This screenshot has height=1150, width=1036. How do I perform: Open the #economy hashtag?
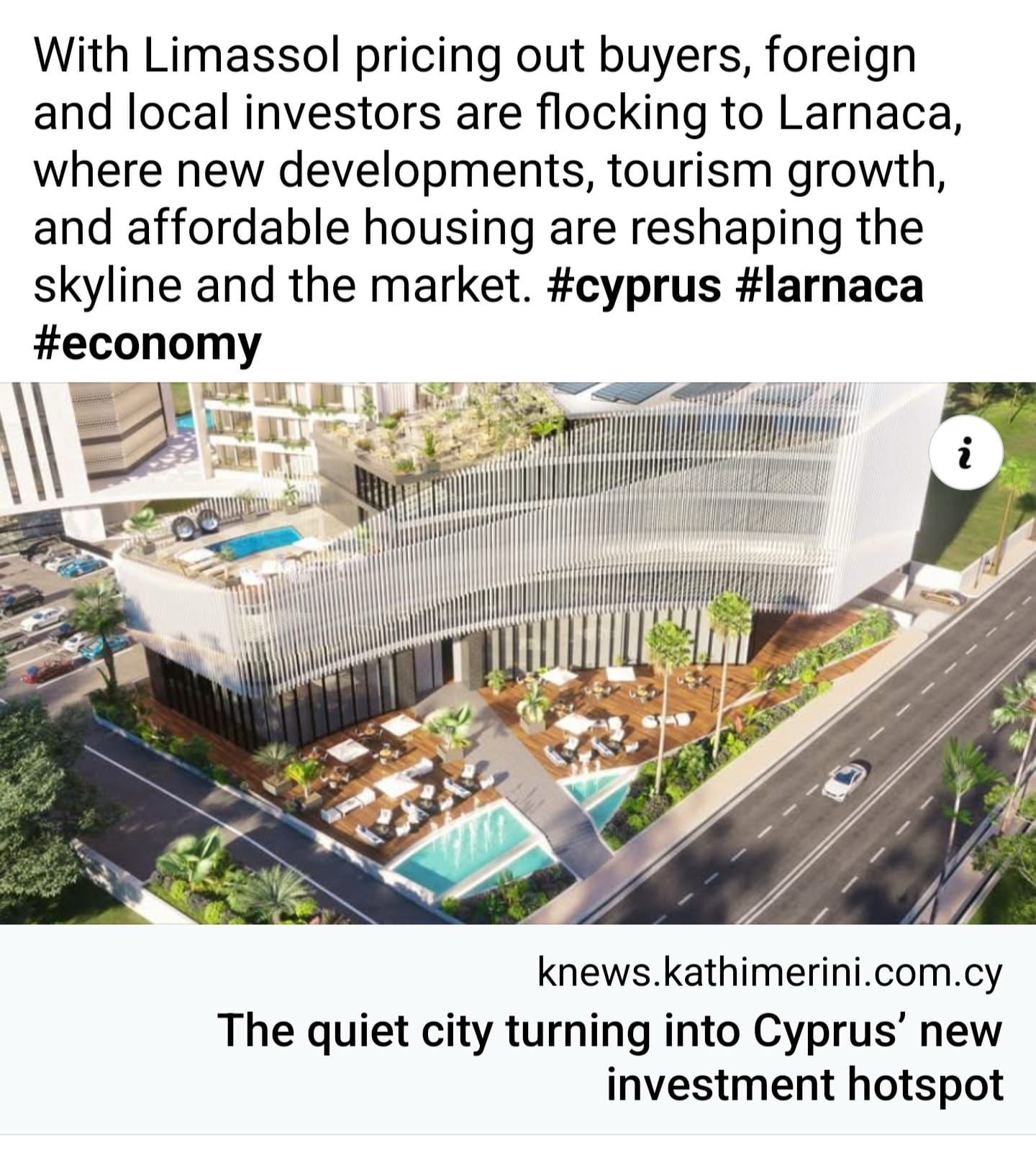pyautogui.click(x=147, y=343)
